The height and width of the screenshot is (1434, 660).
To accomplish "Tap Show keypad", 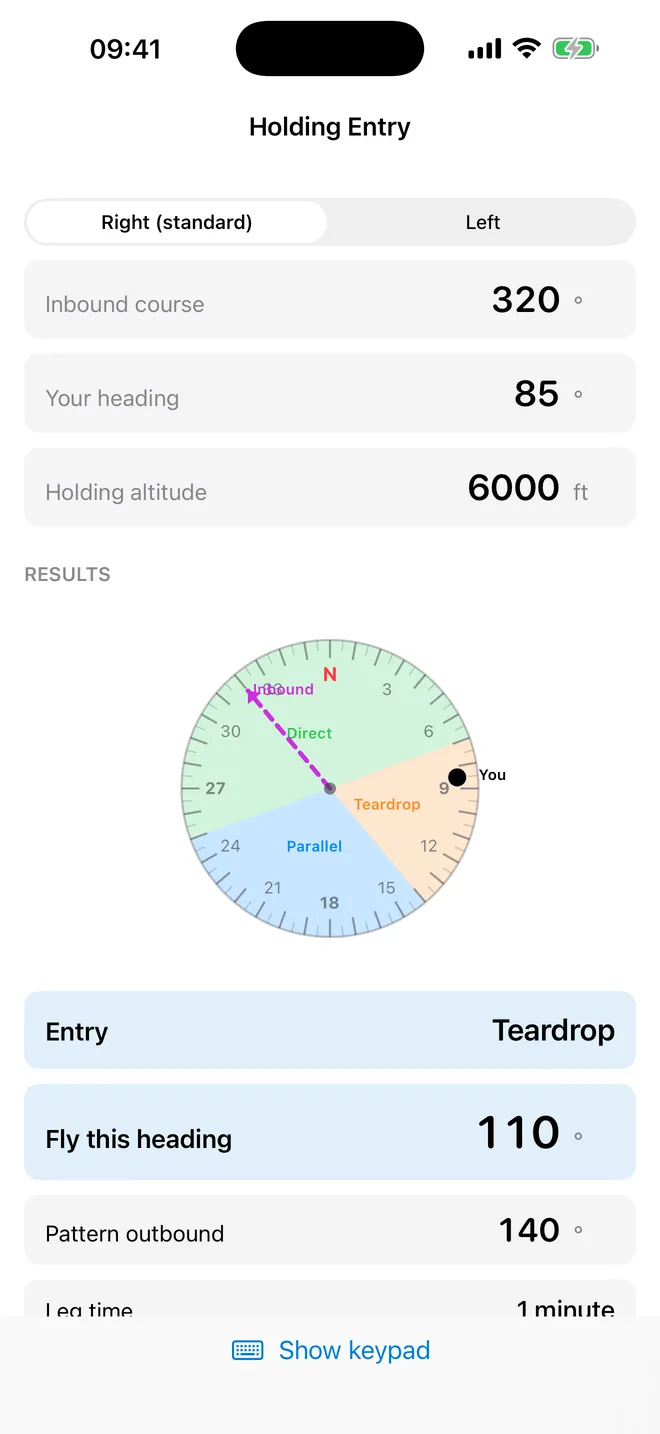I will tap(331, 1350).
